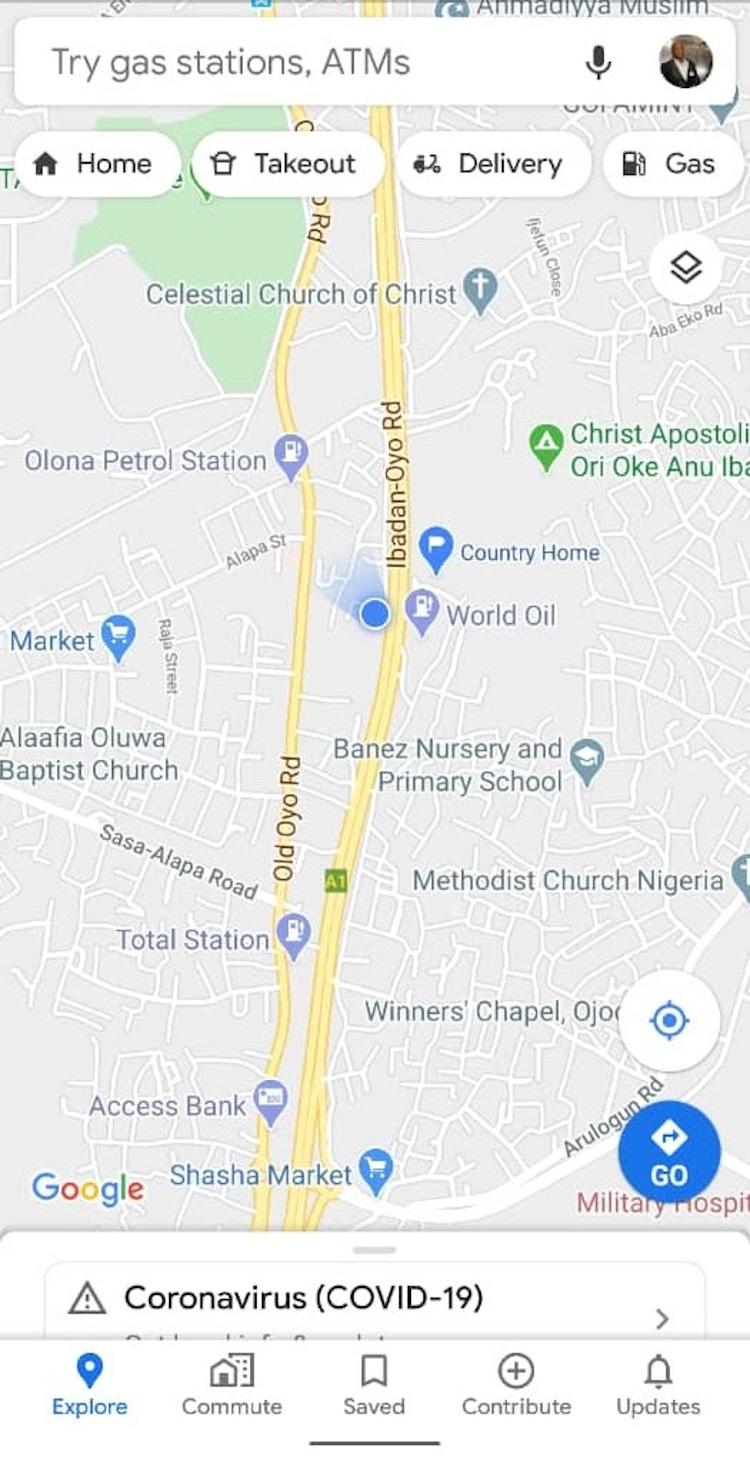The height and width of the screenshot is (1457, 750).
Task: Switch to the Contribute tab
Action: (x=516, y=1384)
